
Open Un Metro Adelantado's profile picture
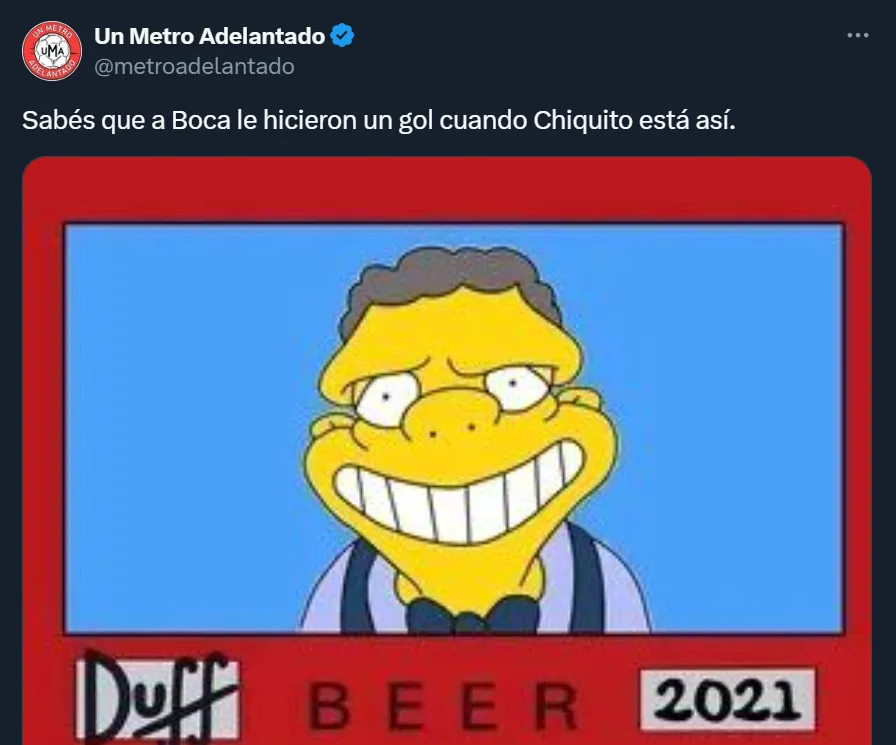pyautogui.click(x=52, y=51)
